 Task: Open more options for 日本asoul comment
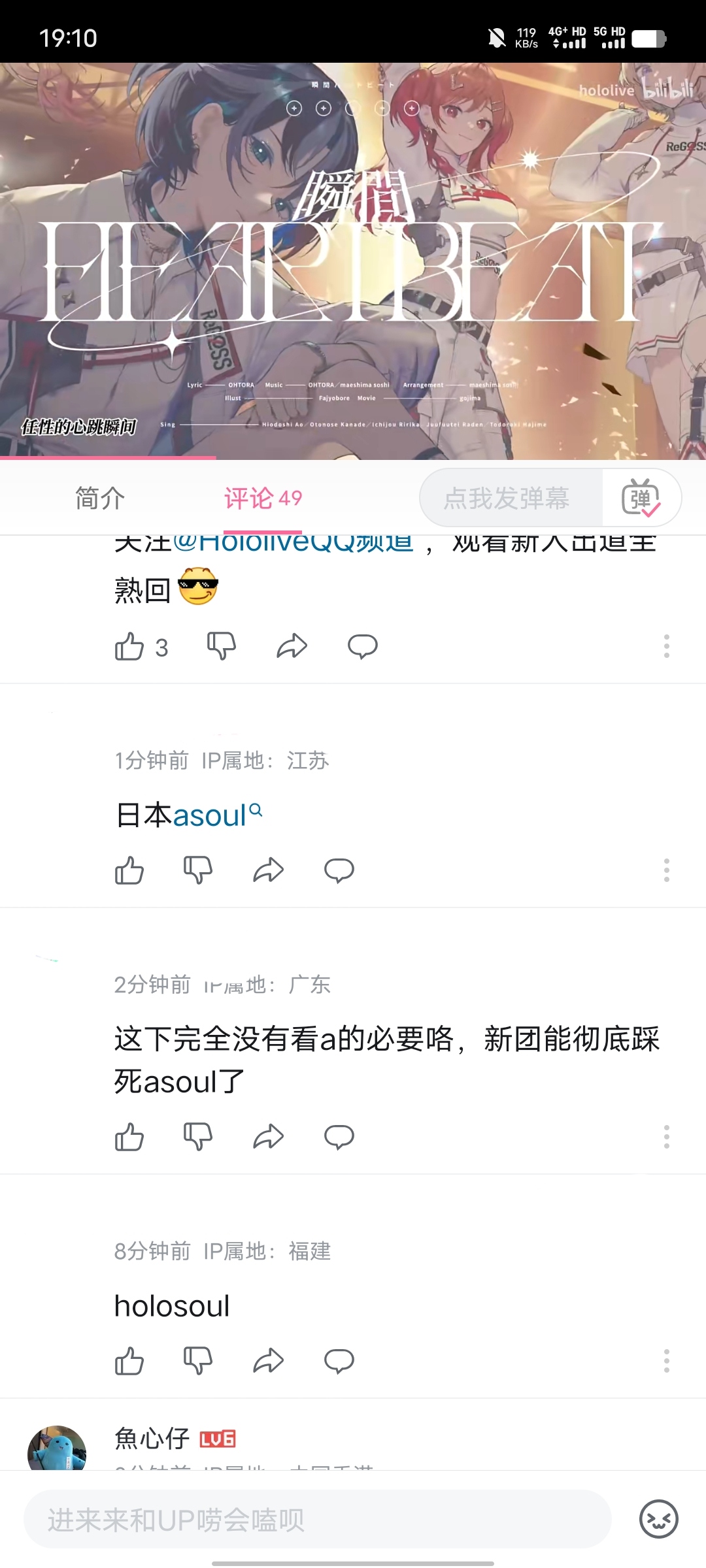pos(667,870)
